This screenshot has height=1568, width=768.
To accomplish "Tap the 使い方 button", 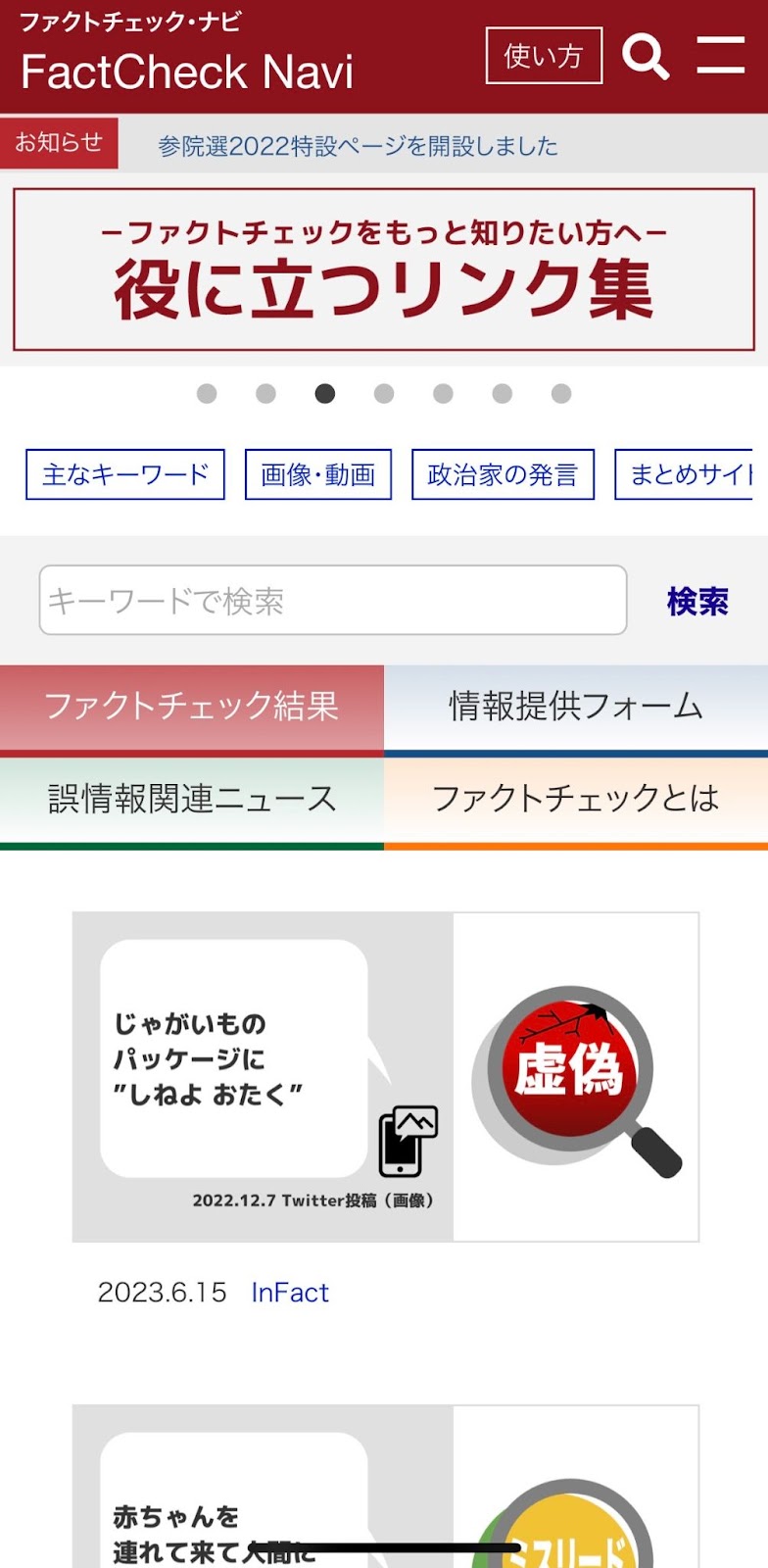I will [544, 56].
